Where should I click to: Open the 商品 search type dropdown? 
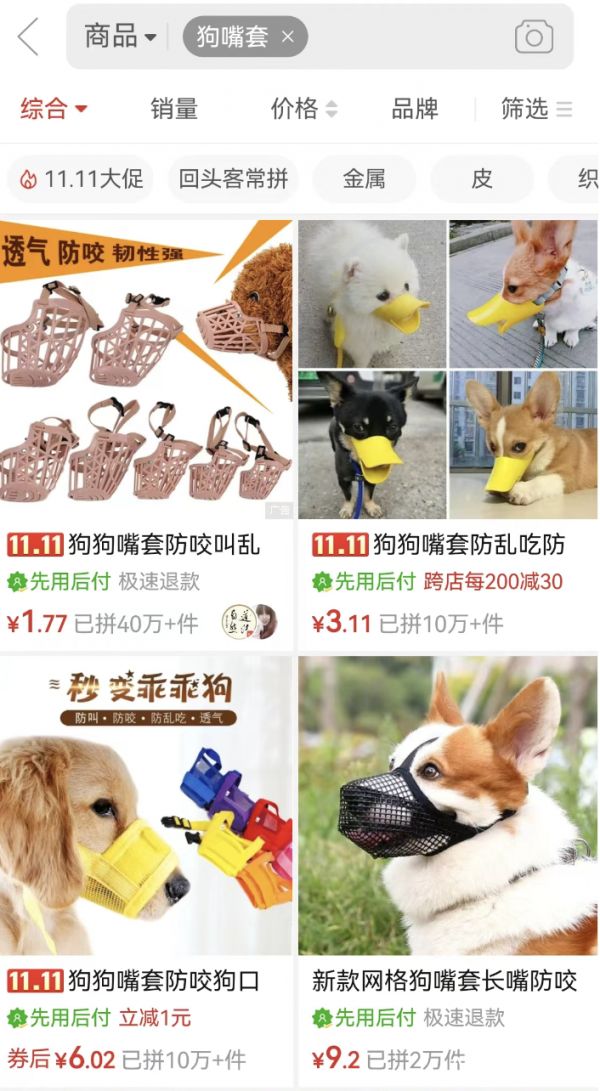click(120, 38)
